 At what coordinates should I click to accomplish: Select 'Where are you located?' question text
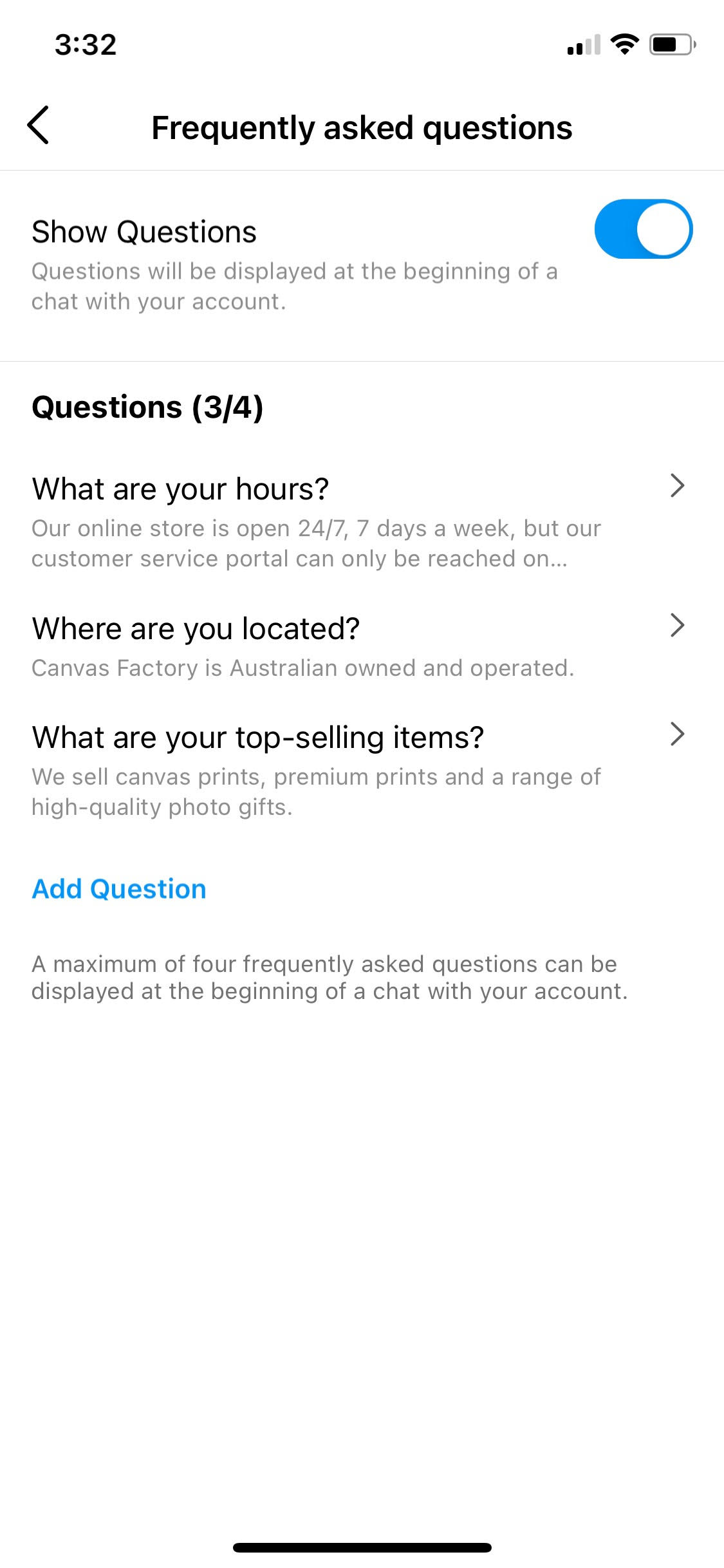pos(196,627)
